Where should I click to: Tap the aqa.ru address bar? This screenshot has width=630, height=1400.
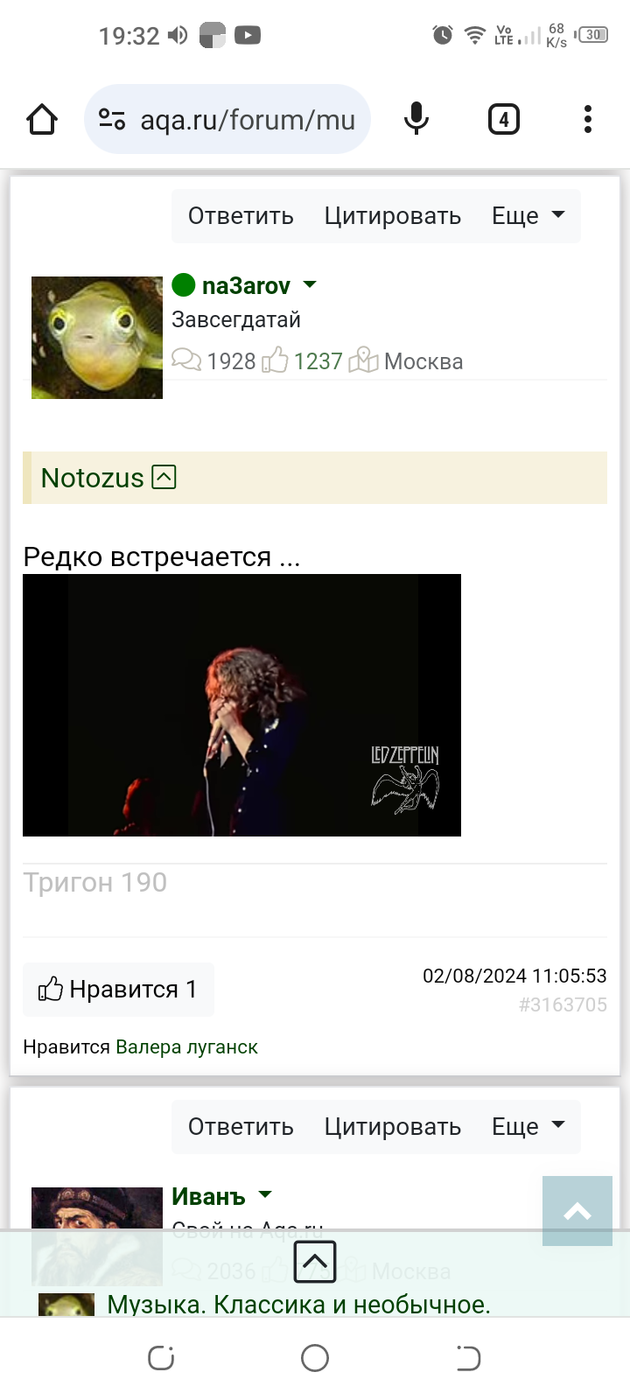(x=227, y=120)
